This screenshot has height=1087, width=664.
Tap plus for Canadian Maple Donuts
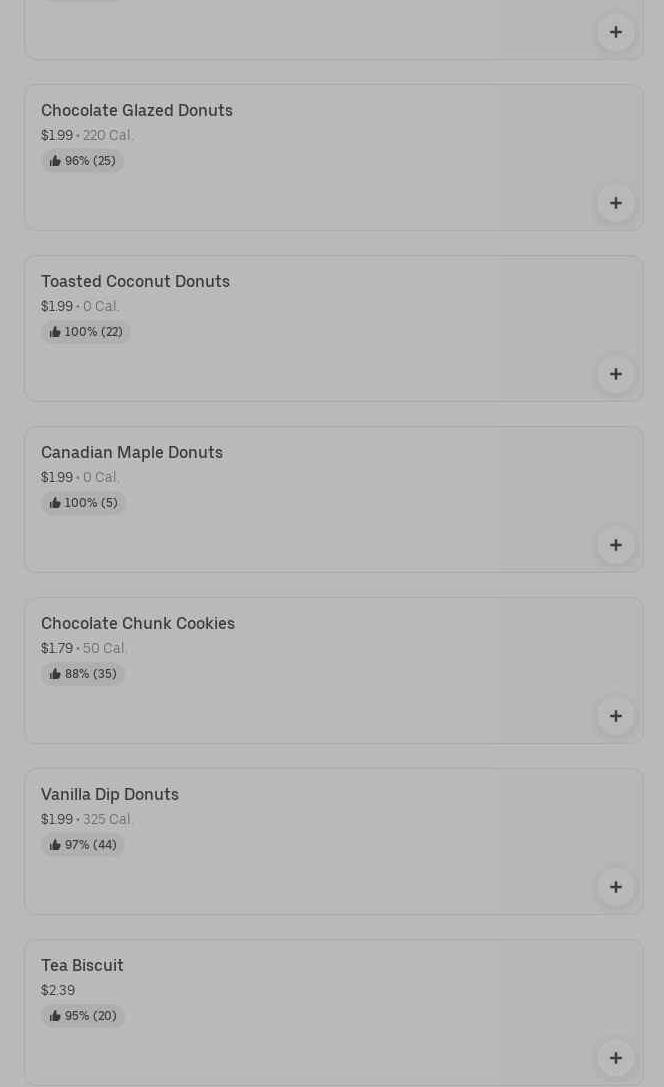[616, 545]
